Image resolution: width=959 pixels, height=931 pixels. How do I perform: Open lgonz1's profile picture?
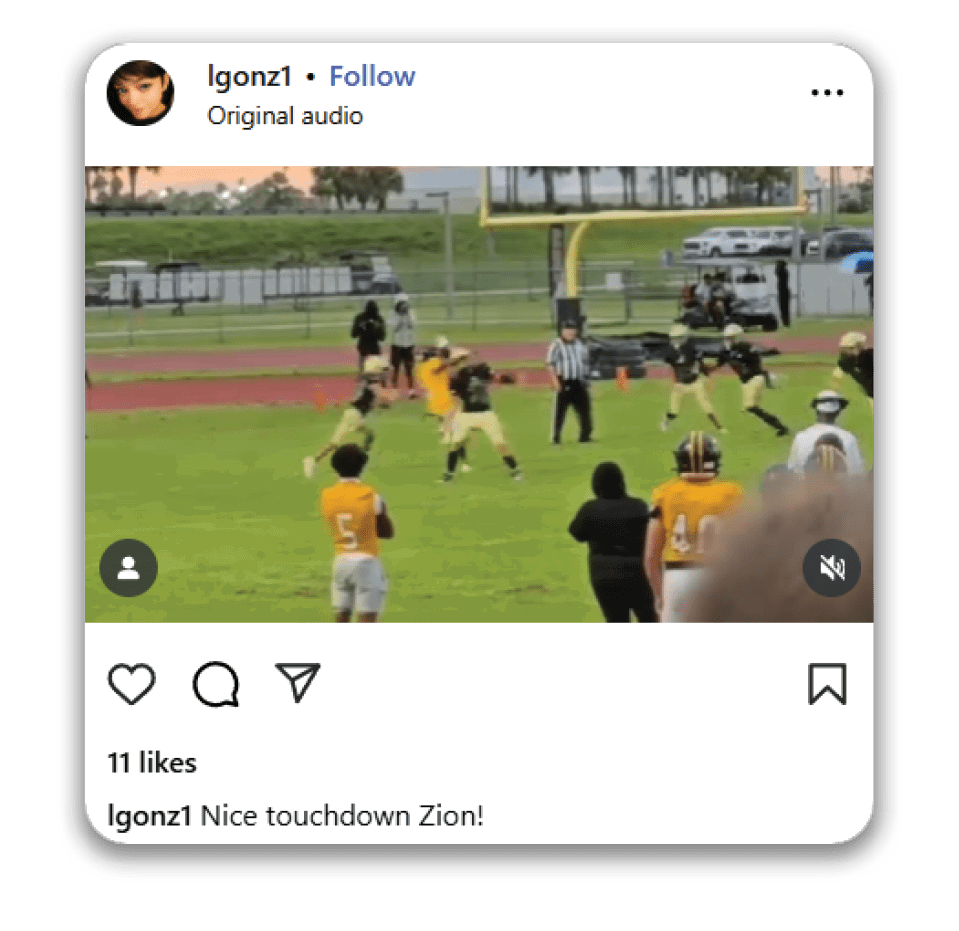140,93
